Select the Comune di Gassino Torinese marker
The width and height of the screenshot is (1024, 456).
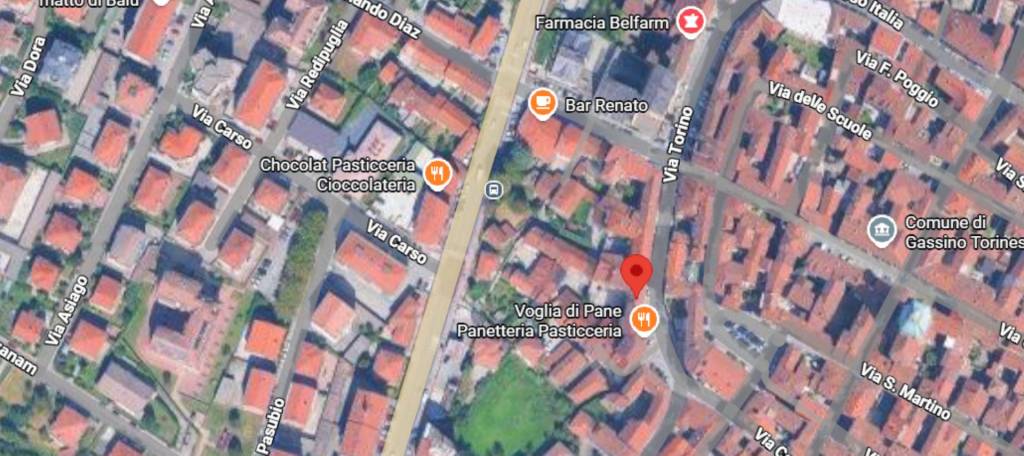tap(881, 231)
